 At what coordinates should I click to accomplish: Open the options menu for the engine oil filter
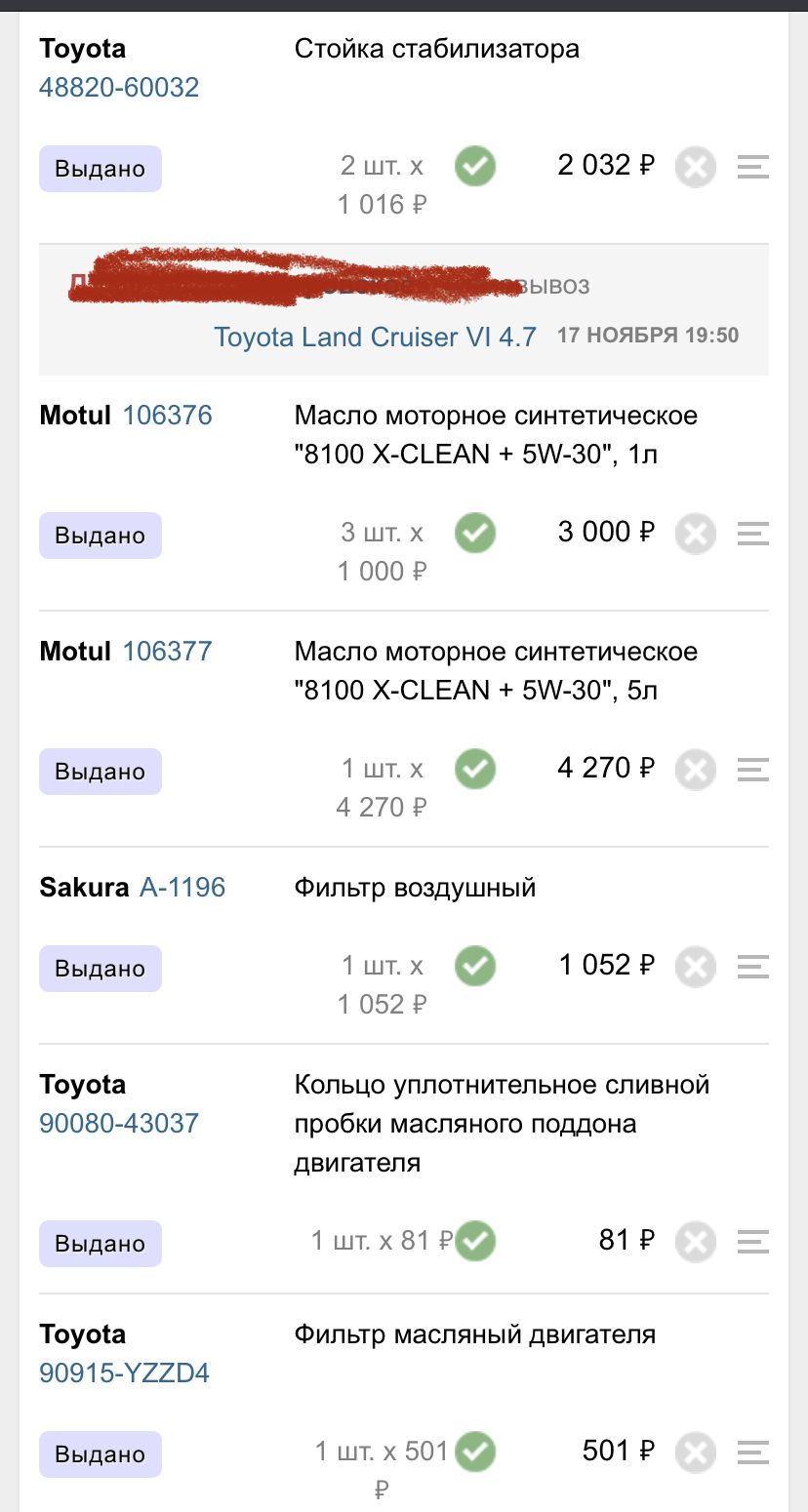(x=751, y=1452)
